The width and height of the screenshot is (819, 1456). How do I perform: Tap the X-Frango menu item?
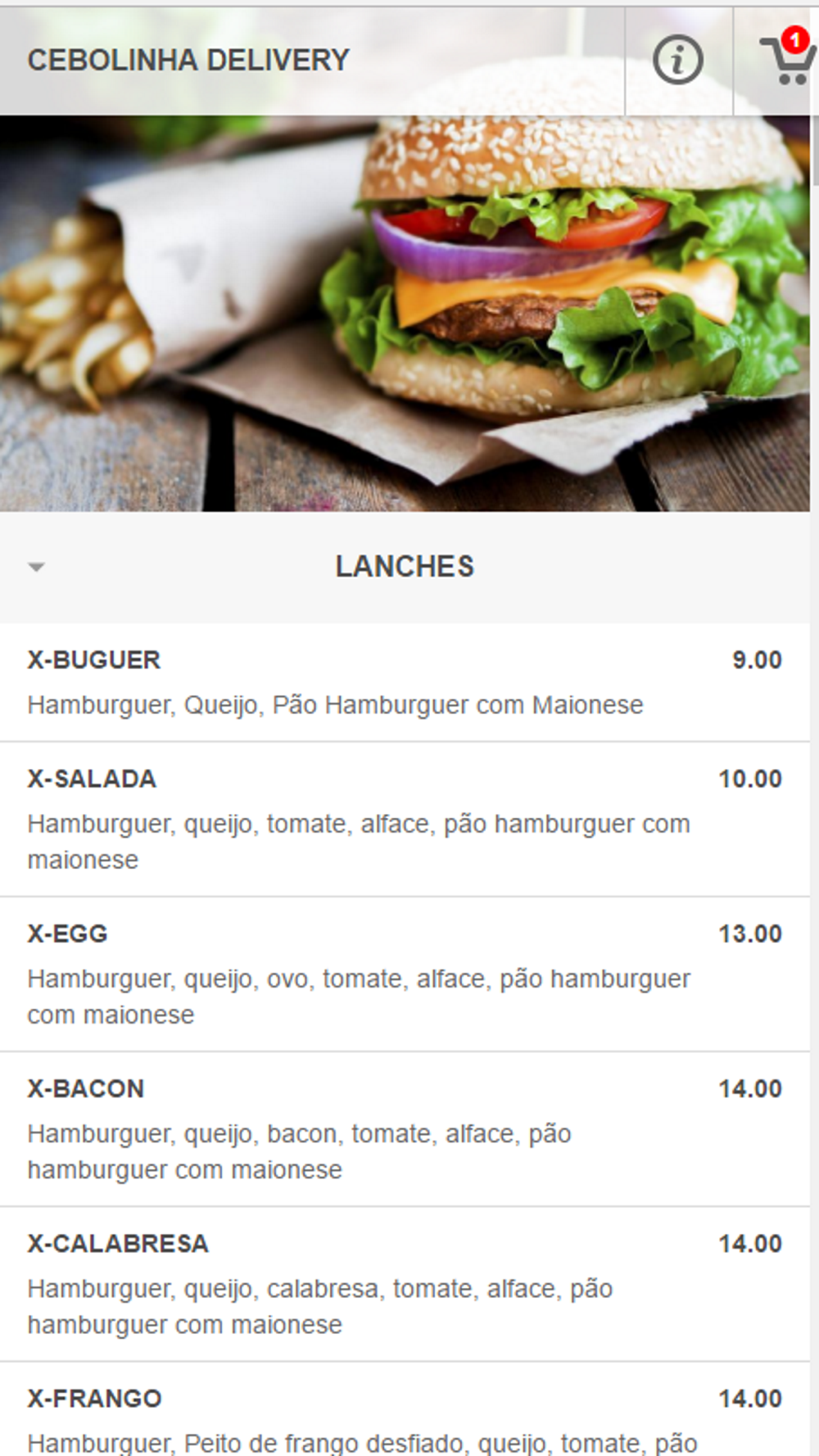405,1415
